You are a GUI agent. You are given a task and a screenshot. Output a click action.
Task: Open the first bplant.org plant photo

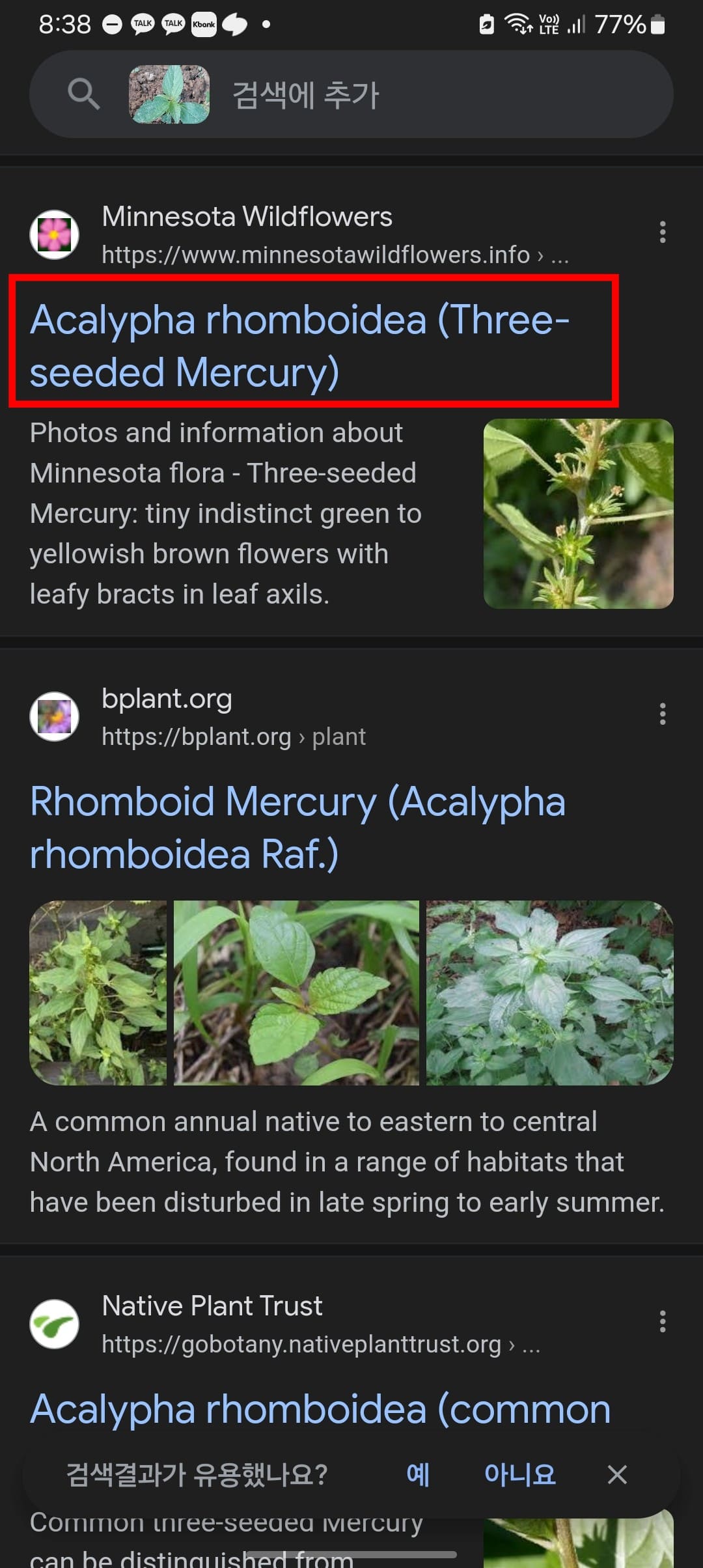coord(98,992)
